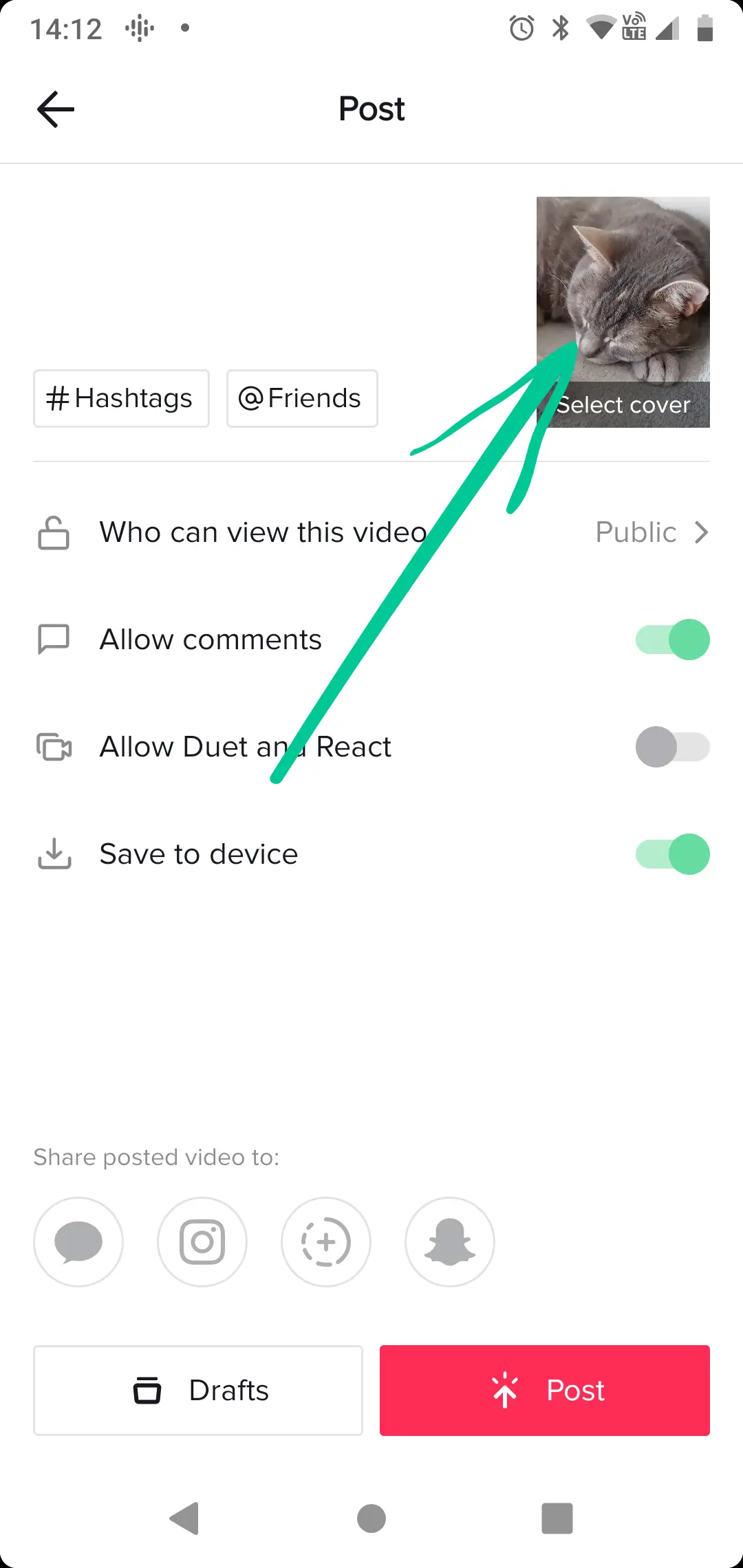Share posted video to Snapchat
This screenshot has height=1568, width=743.
click(x=450, y=1242)
